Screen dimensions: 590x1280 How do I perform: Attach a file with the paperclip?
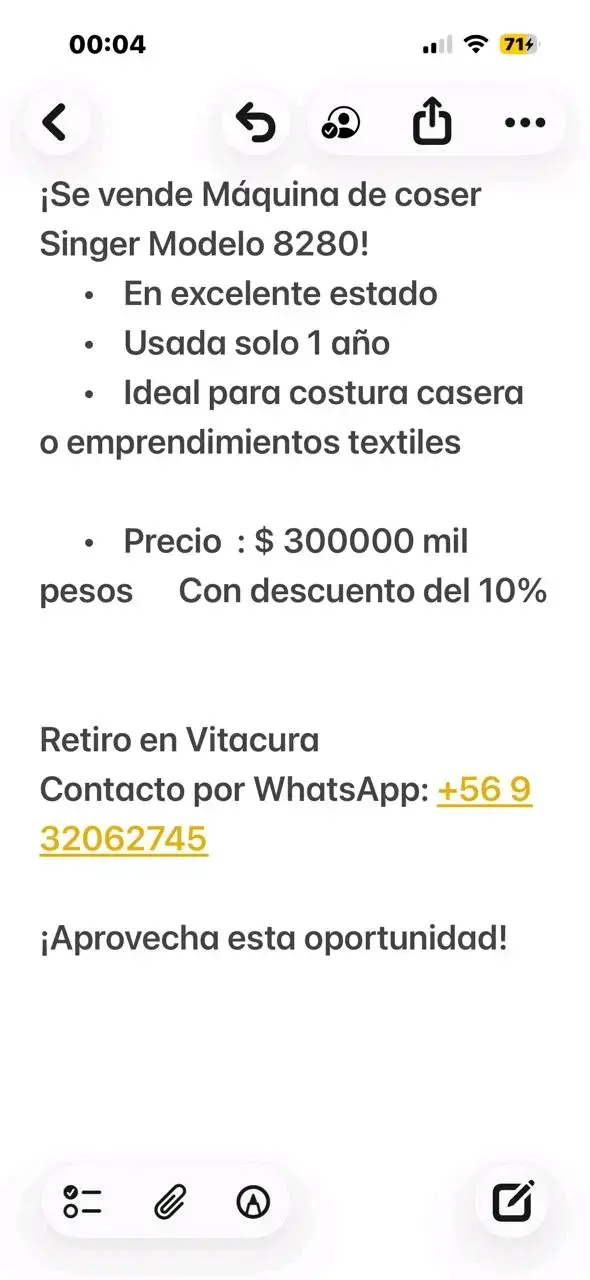170,1201
